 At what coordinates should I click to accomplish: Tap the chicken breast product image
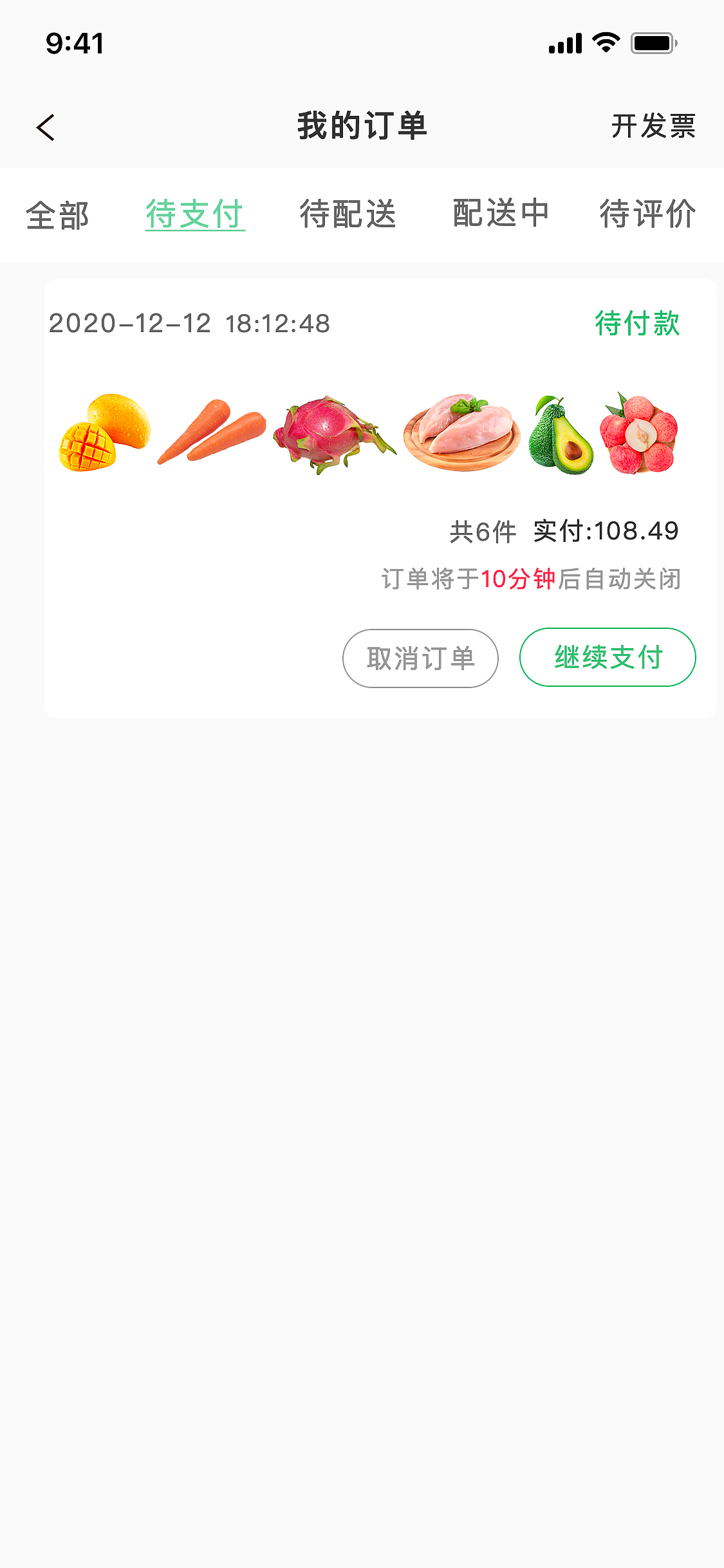tap(461, 433)
